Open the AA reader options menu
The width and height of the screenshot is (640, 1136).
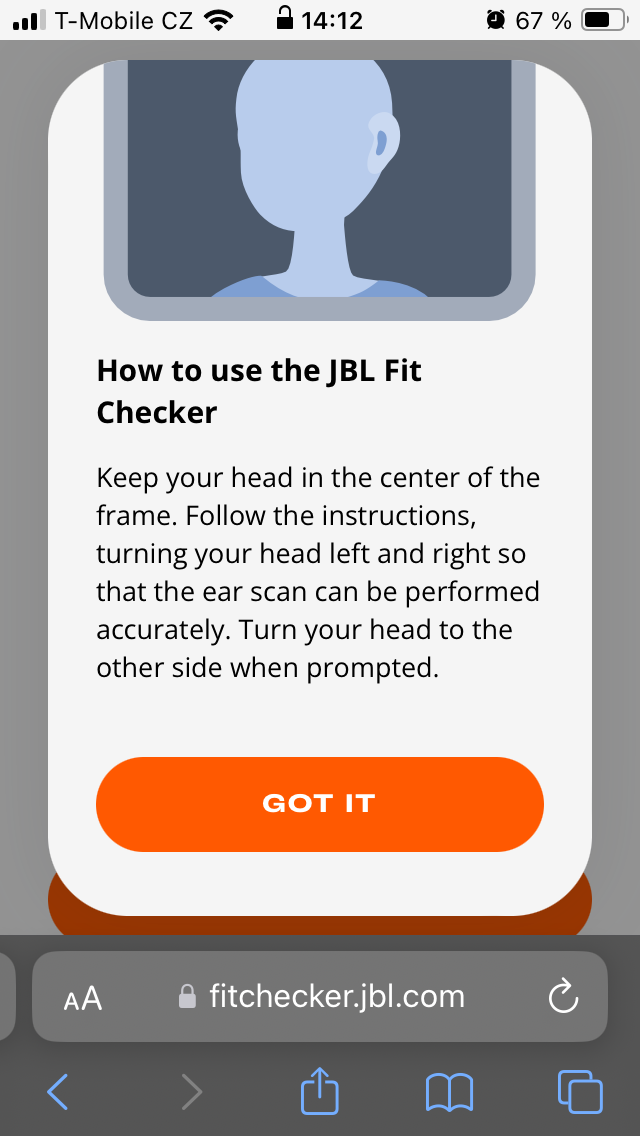(x=83, y=998)
